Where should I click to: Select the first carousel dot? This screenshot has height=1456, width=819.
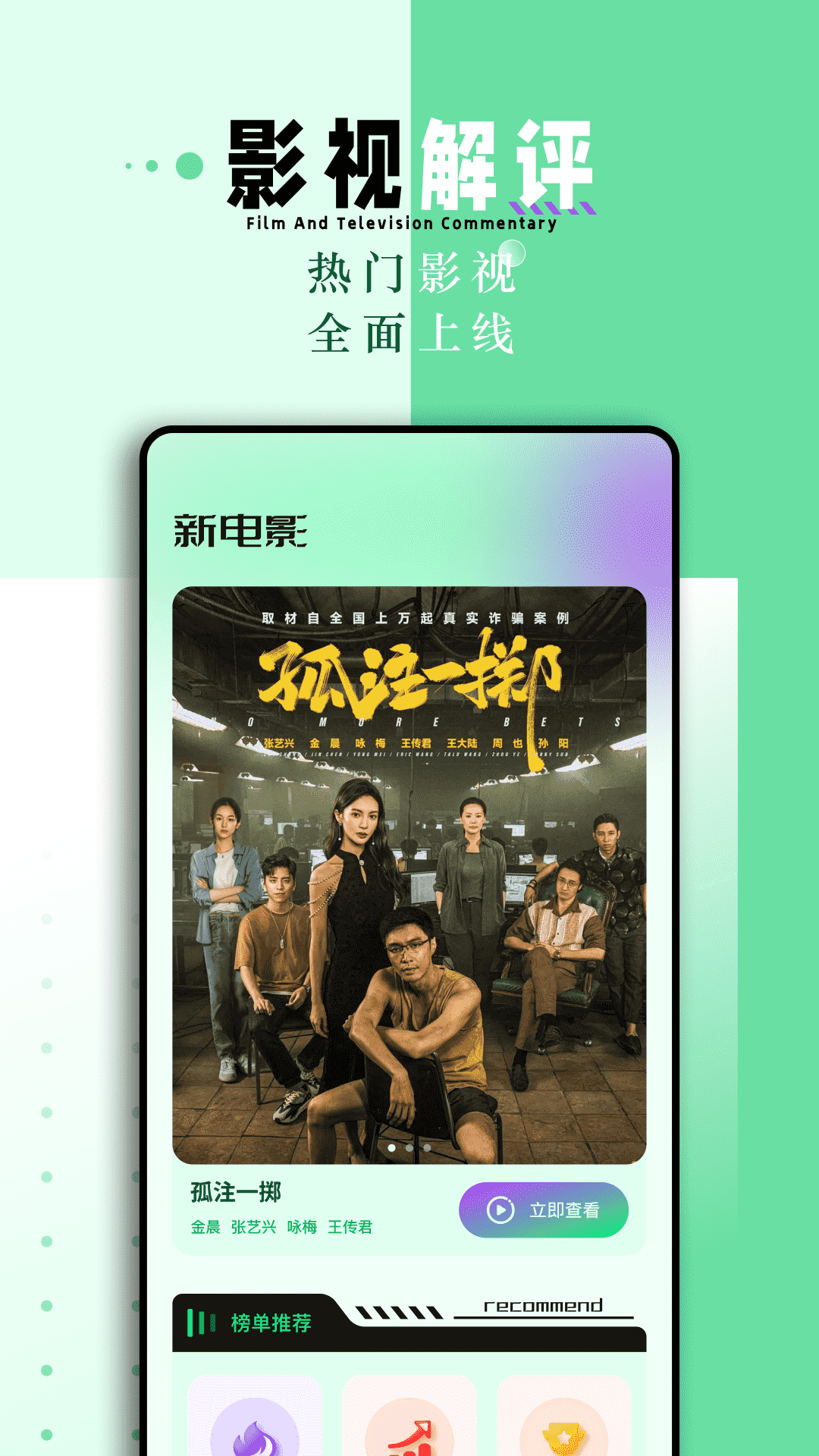pyautogui.click(x=393, y=1147)
